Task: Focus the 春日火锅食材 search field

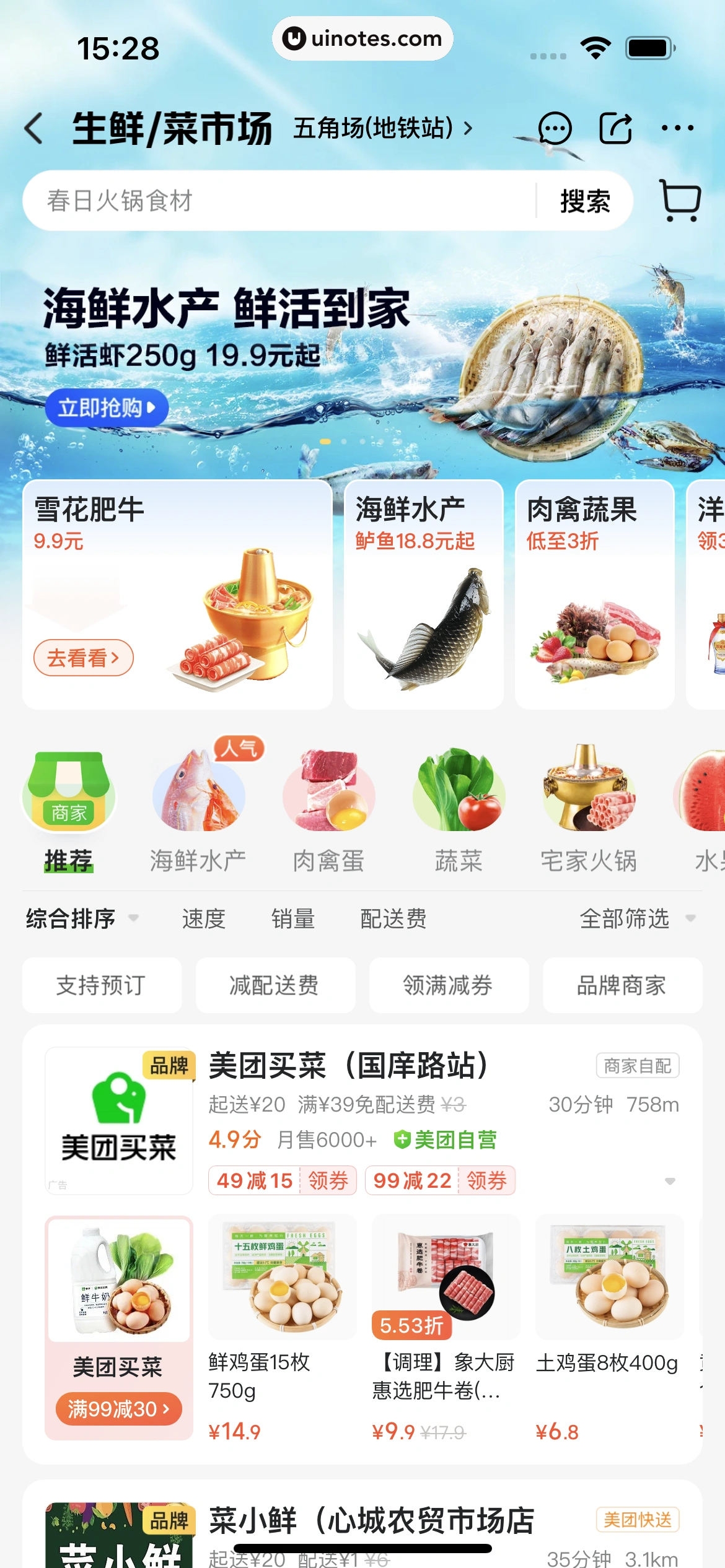Action: pos(279,201)
